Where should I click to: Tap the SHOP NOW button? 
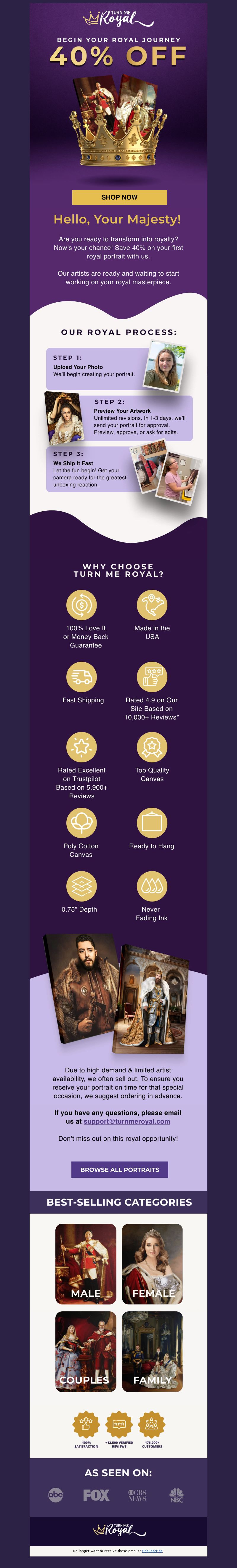pos(119,197)
